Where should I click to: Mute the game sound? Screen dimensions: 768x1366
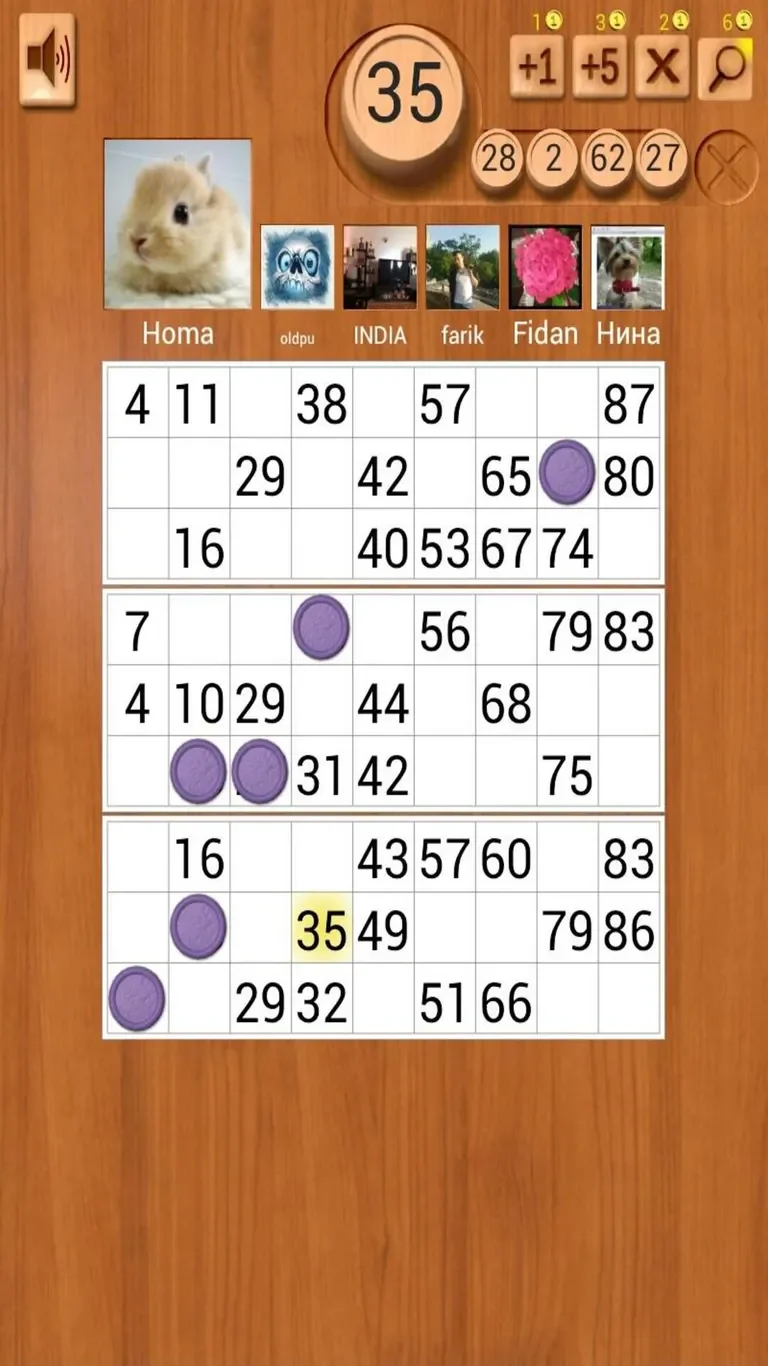pyautogui.click(x=47, y=60)
